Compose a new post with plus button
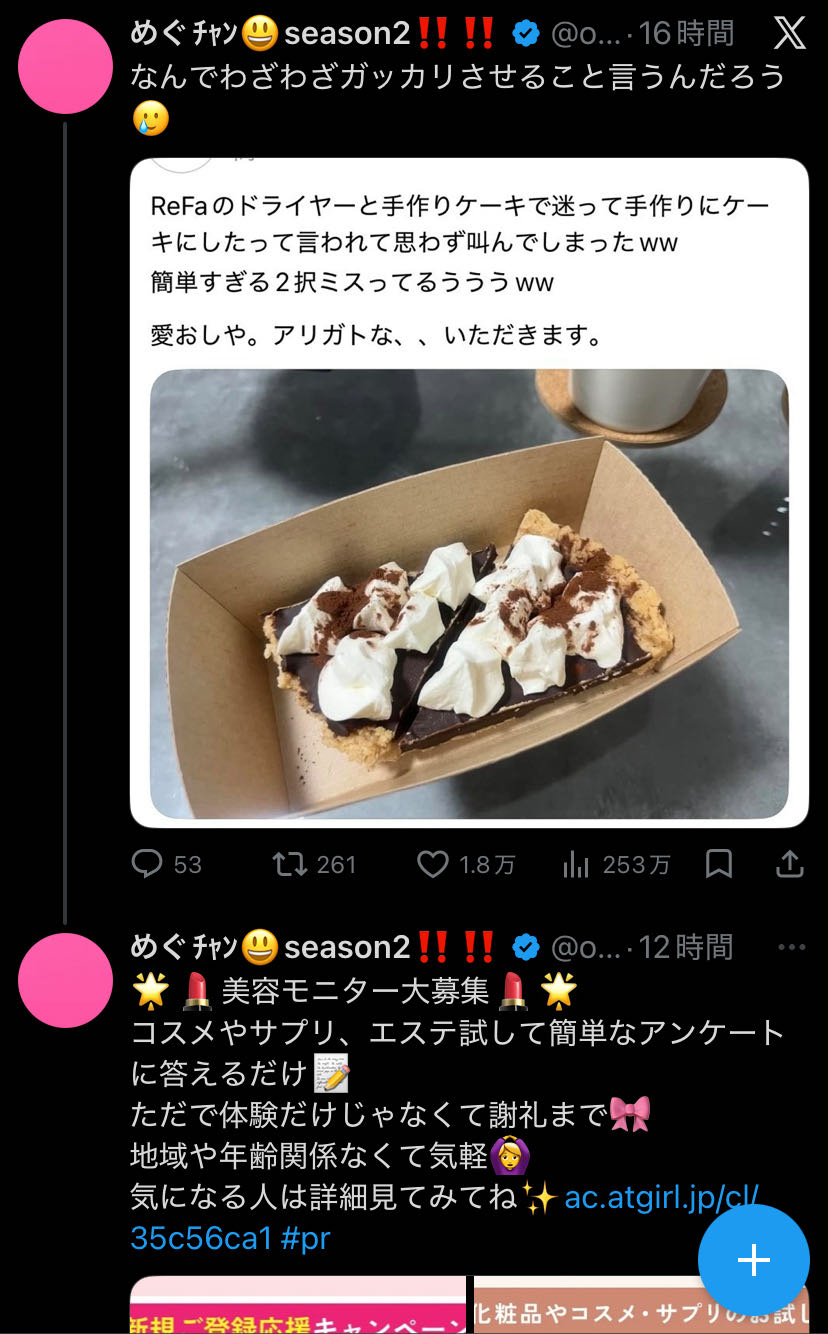Screen dimensions: 828x1334 (x=753, y=1260)
